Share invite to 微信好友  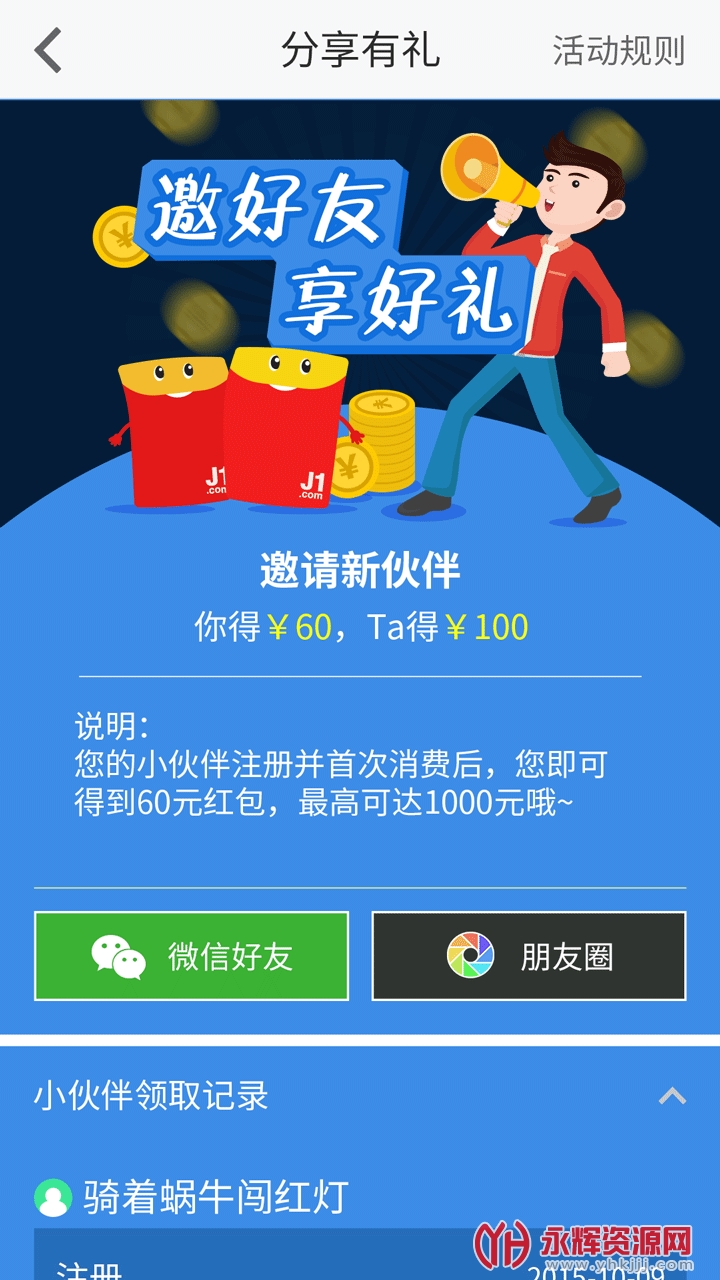(x=191, y=956)
